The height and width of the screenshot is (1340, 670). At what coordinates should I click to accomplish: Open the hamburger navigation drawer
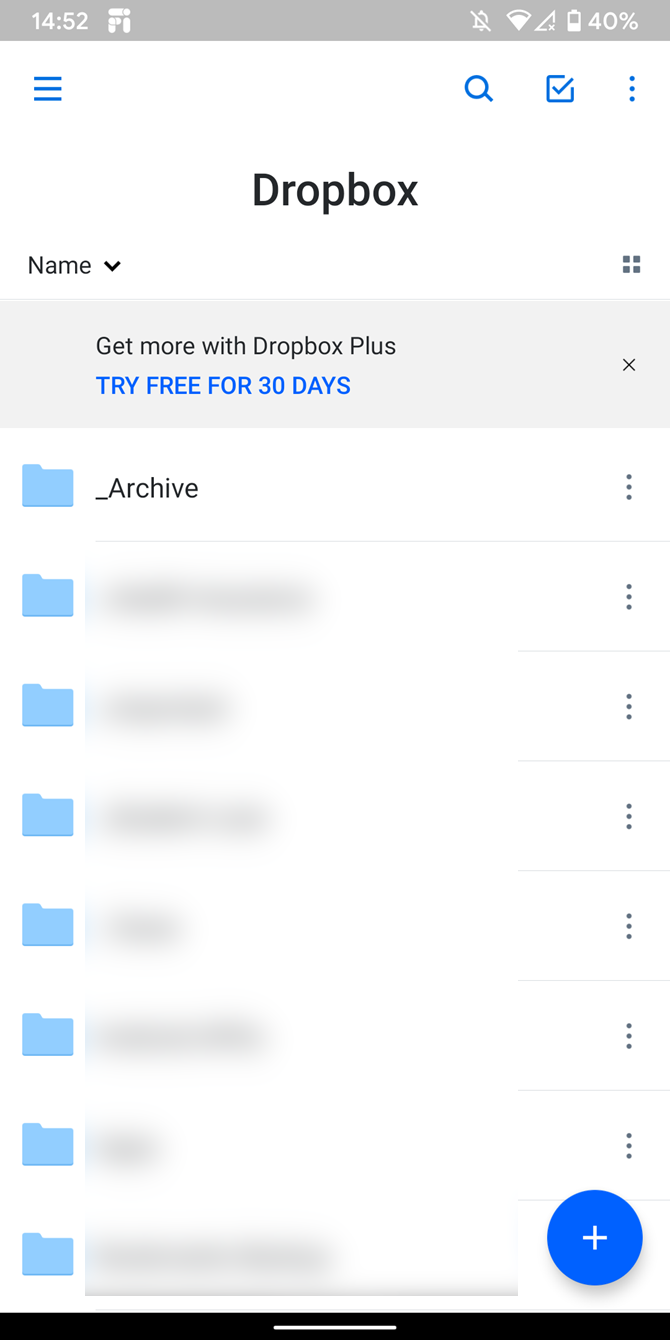[x=47, y=89]
